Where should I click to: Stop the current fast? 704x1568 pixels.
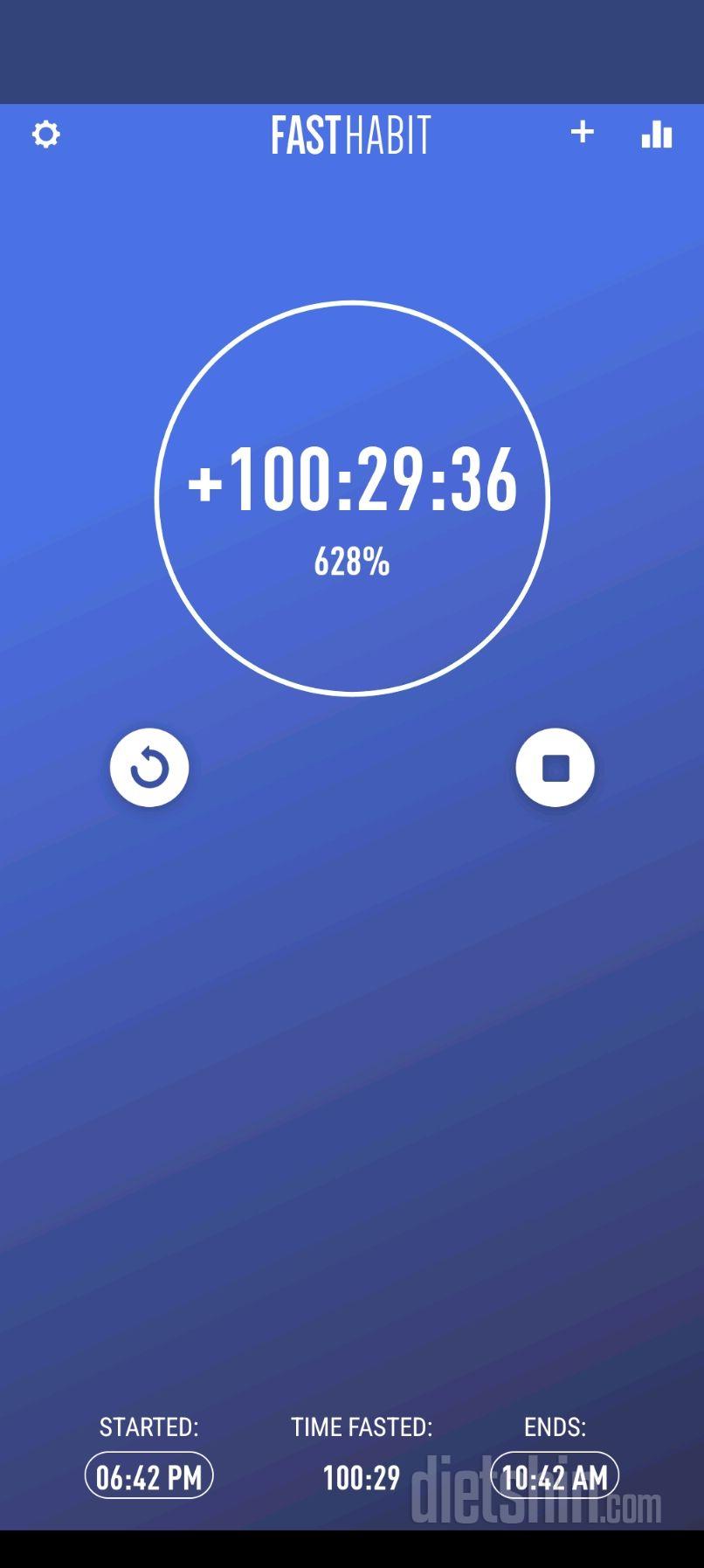click(556, 768)
